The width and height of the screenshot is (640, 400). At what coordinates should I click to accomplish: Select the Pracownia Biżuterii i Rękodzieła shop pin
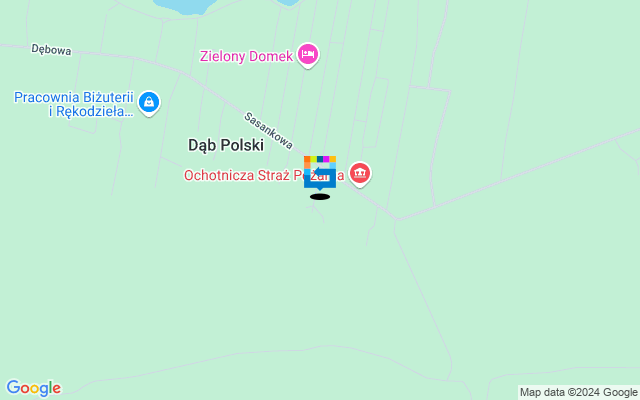click(149, 101)
